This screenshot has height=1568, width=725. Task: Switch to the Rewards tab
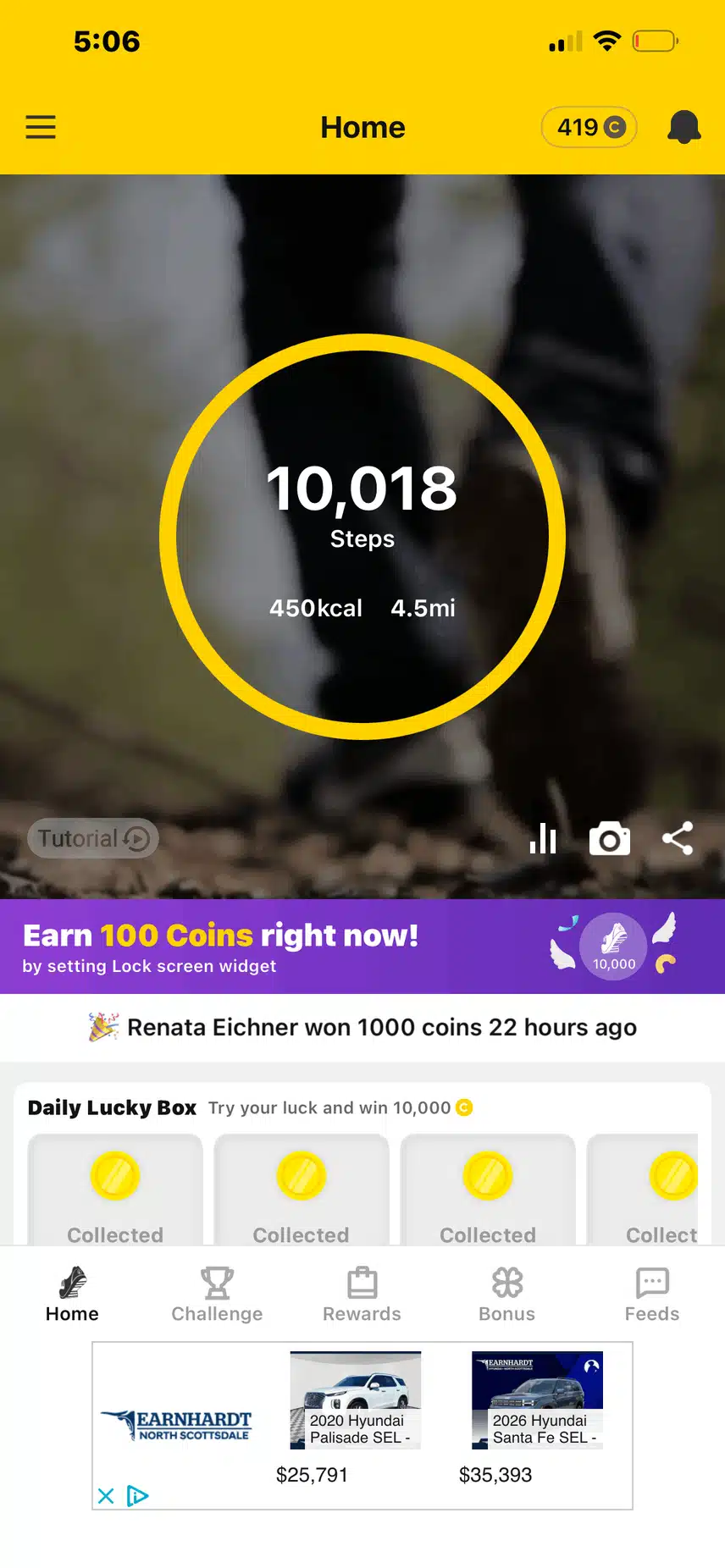(x=362, y=1295)
